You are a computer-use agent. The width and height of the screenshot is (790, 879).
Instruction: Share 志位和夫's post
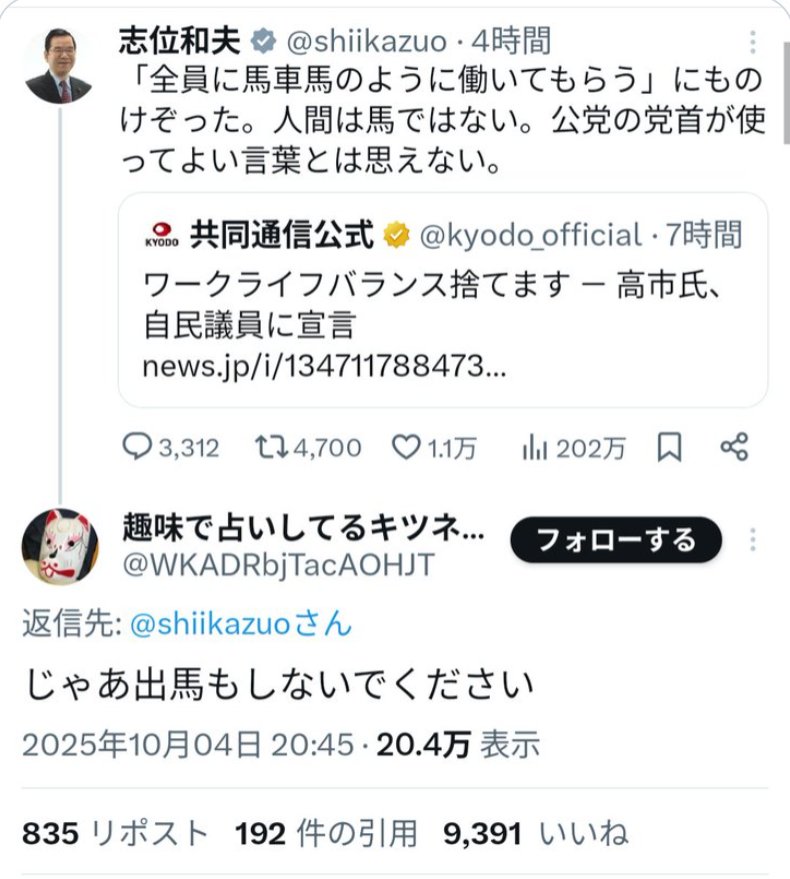[735, 448]
